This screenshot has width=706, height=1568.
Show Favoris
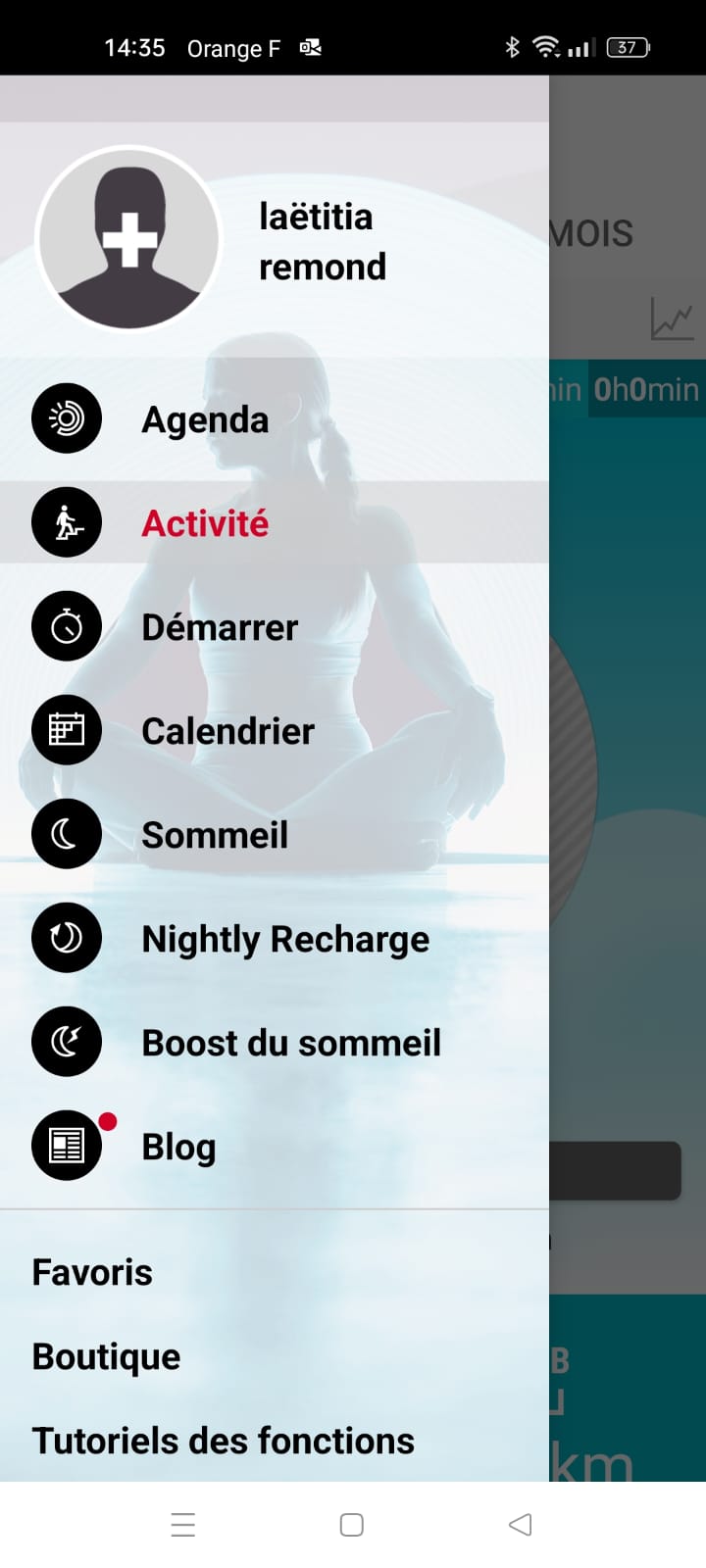pos(92,1272)
